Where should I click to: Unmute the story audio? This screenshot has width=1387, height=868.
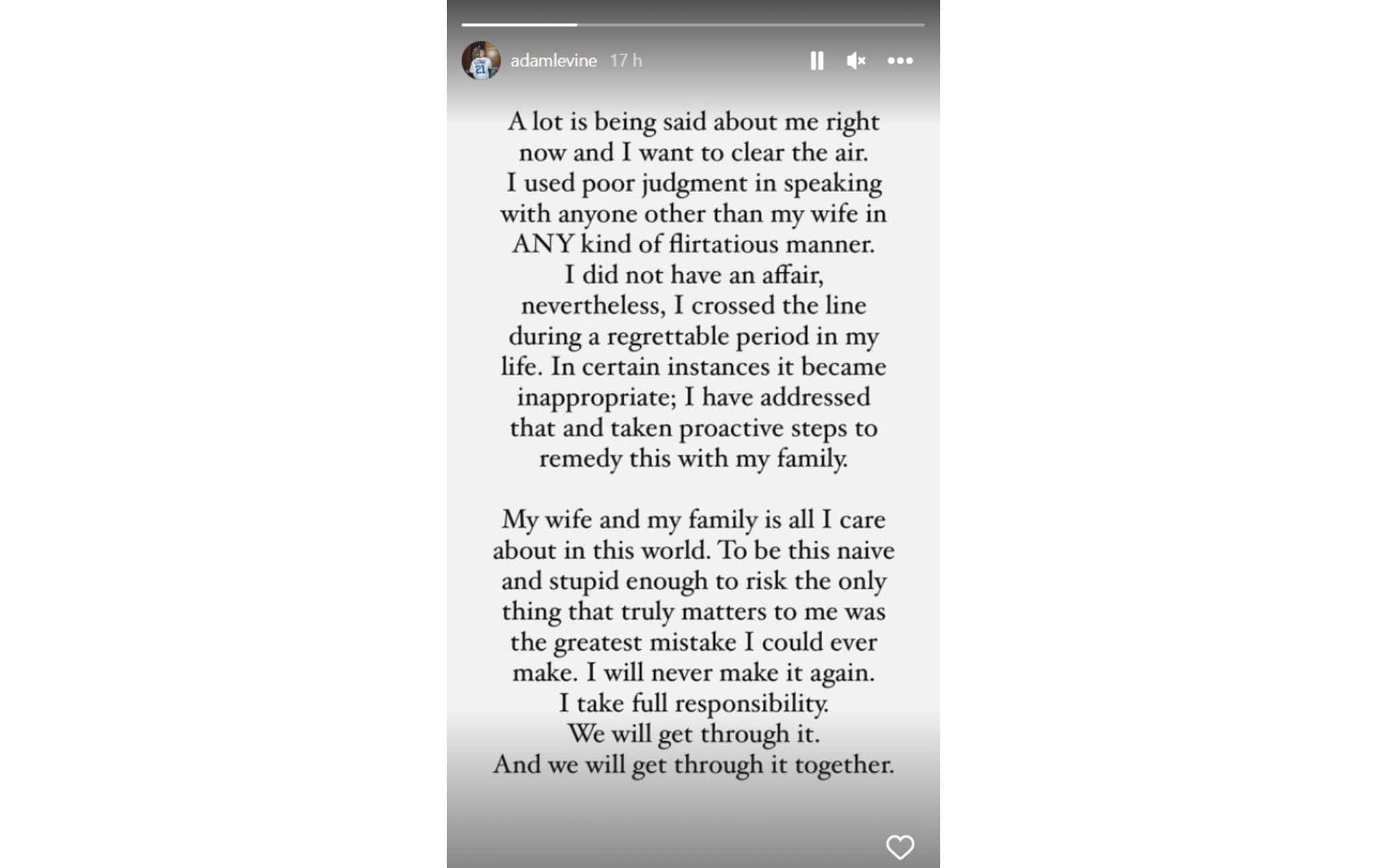coord(856,61)
